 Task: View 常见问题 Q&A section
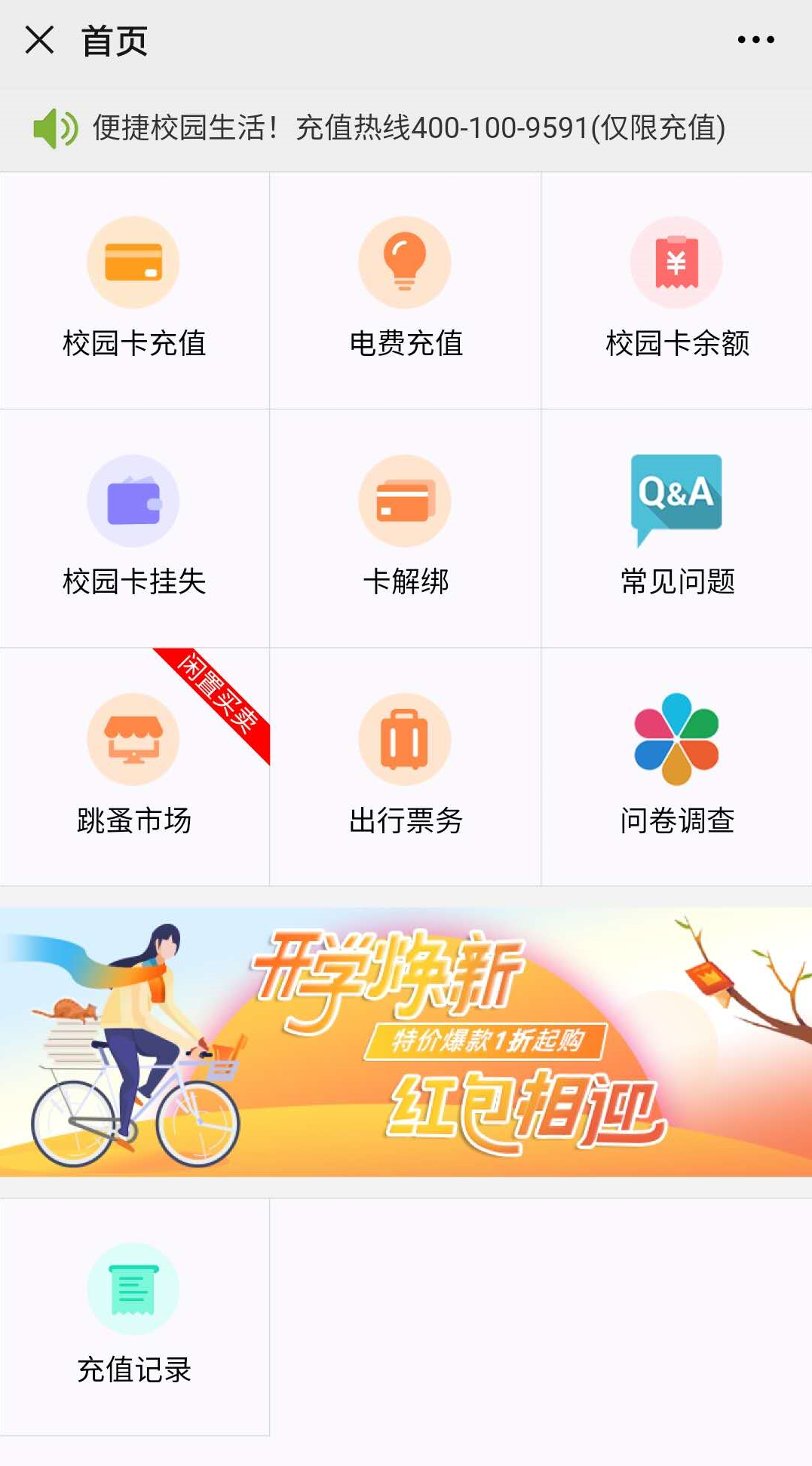(x=676, y=528)
